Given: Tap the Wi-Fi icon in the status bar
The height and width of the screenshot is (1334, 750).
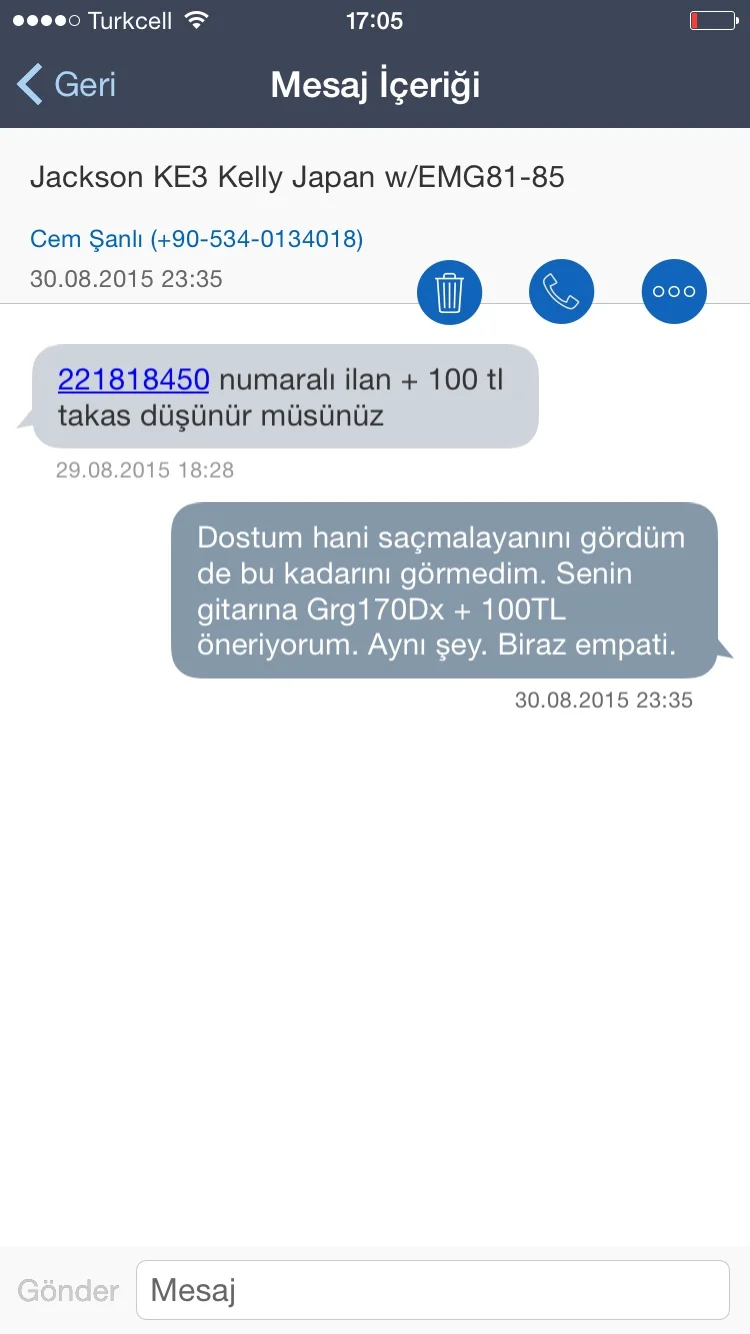Looking at the screenshot, I should click(196, 18).
